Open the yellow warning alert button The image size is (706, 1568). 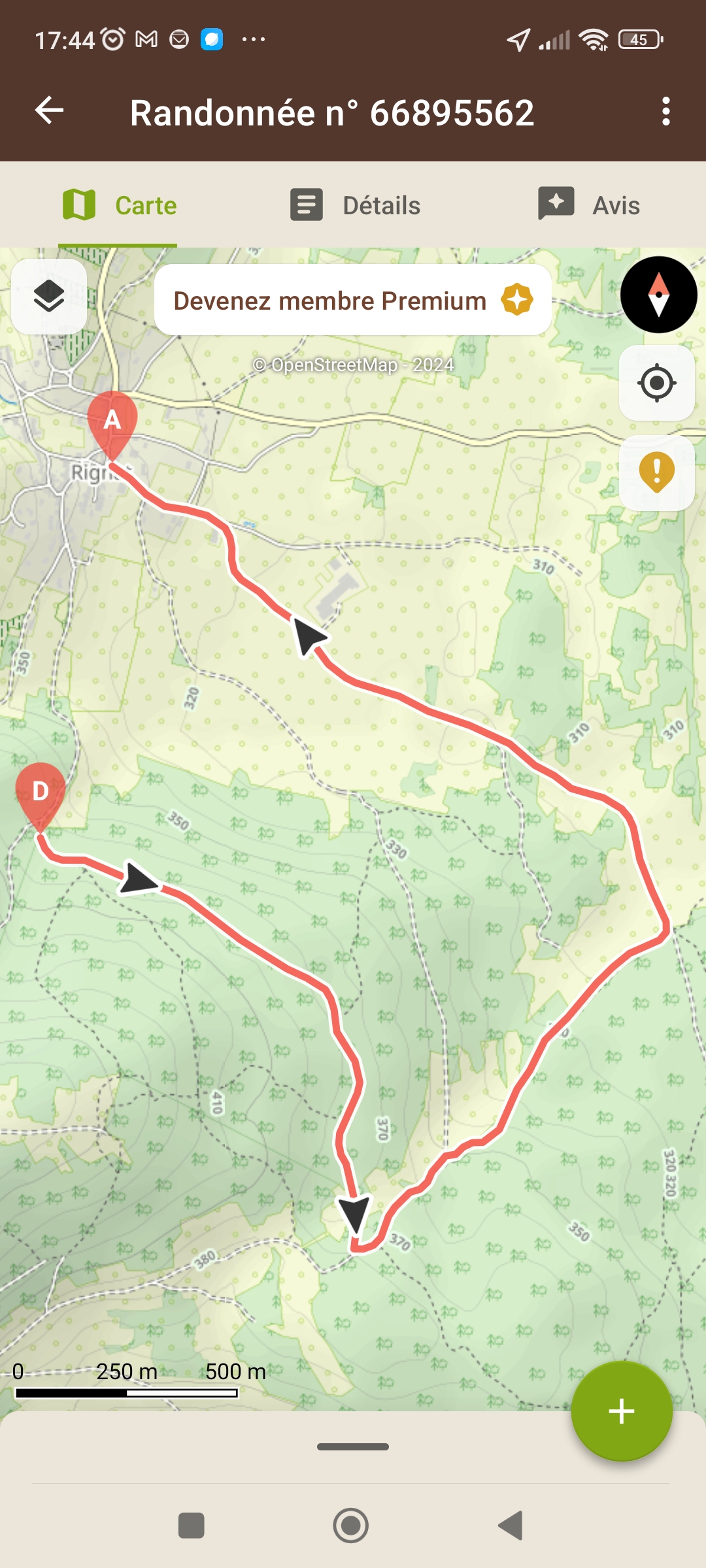tap(657, 472)
